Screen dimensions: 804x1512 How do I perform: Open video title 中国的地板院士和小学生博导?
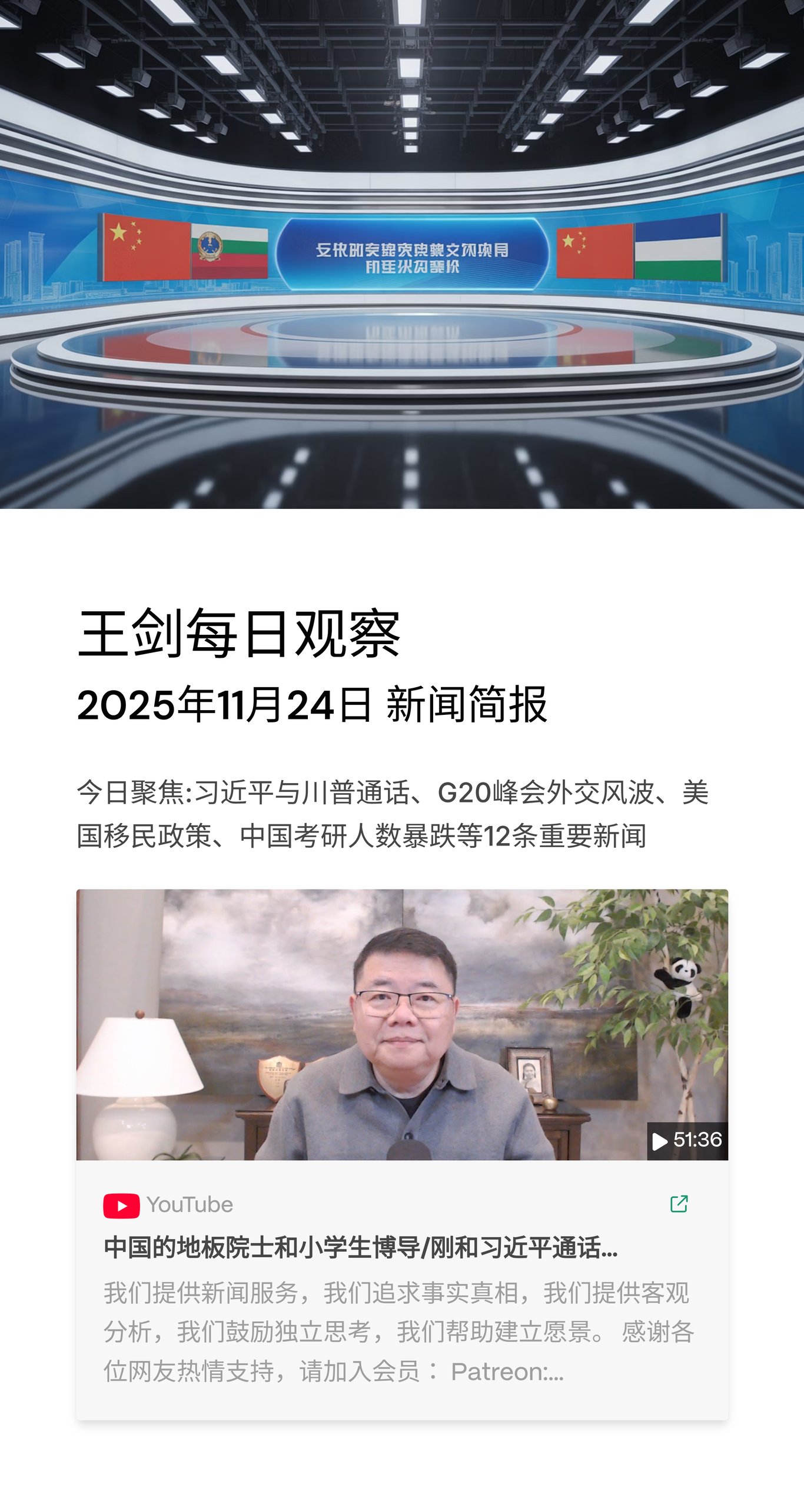(x=360, y=1248)
